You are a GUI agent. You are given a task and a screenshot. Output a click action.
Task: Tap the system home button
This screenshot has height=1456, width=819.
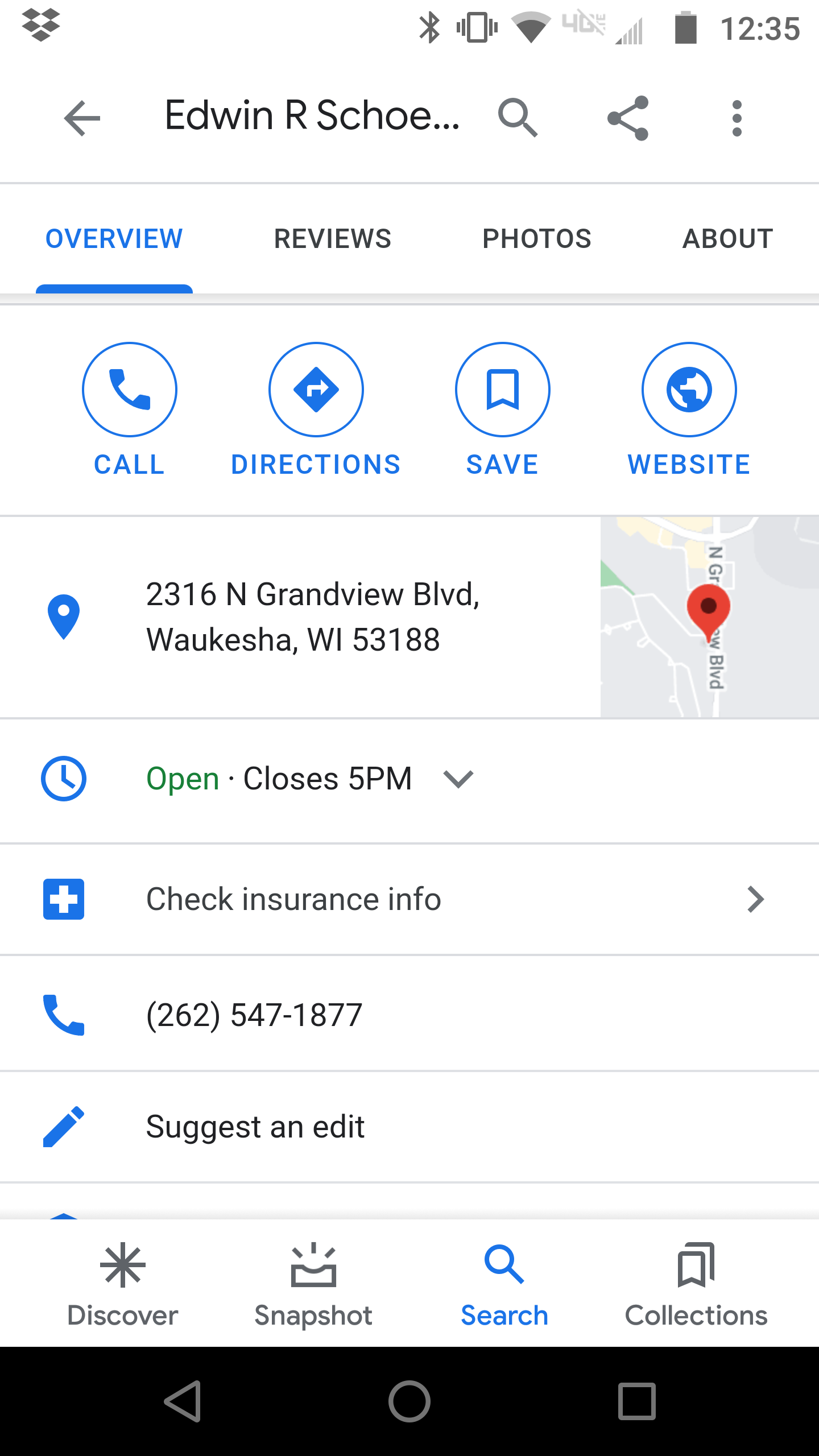[x=409, y=1401]
